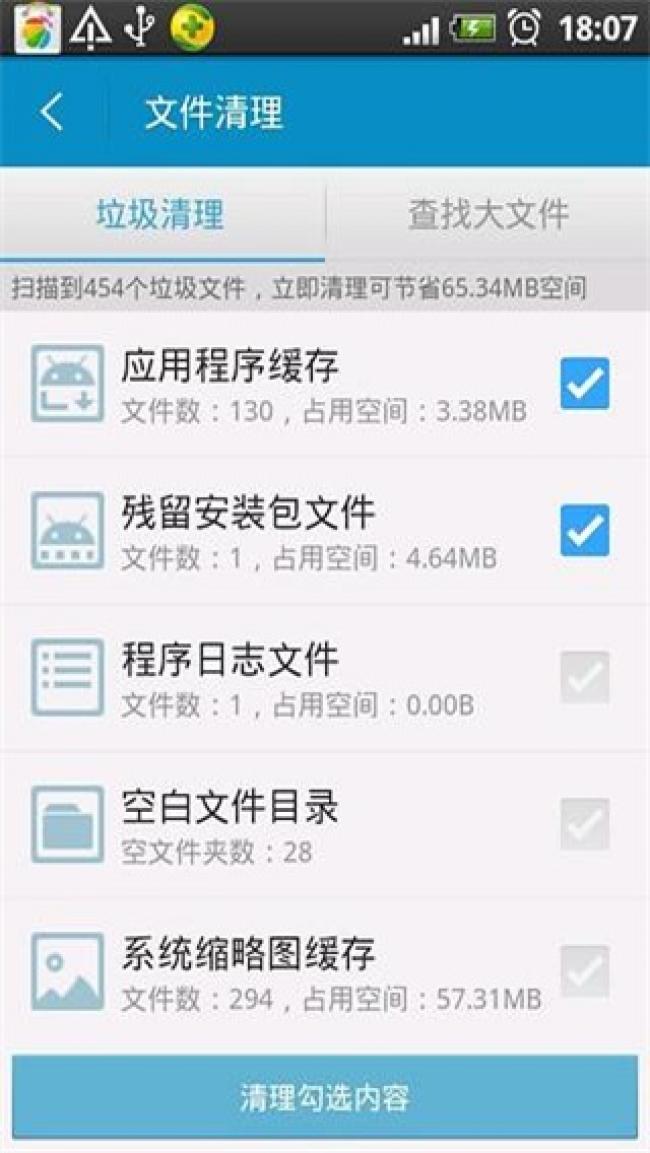The image size is (650, 1153).
Task: Uncheck the 残留安装包文件 checkbox
Action: (584, 530)
